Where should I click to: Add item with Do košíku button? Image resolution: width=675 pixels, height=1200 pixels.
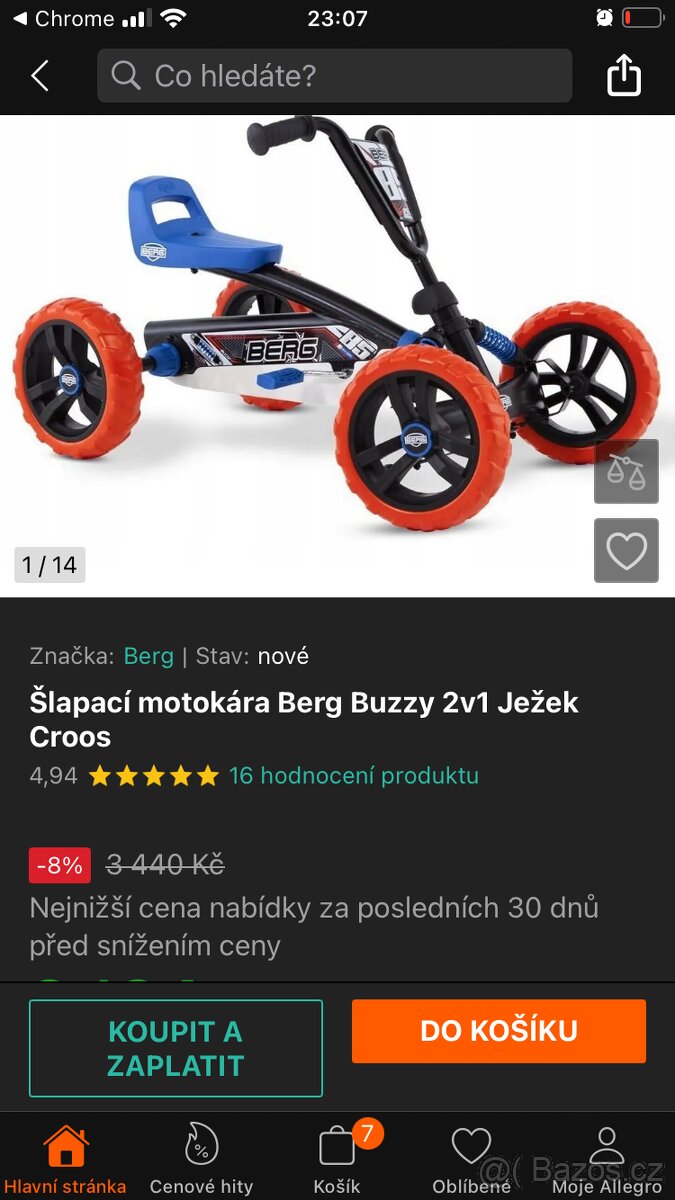click(498, 1031)
